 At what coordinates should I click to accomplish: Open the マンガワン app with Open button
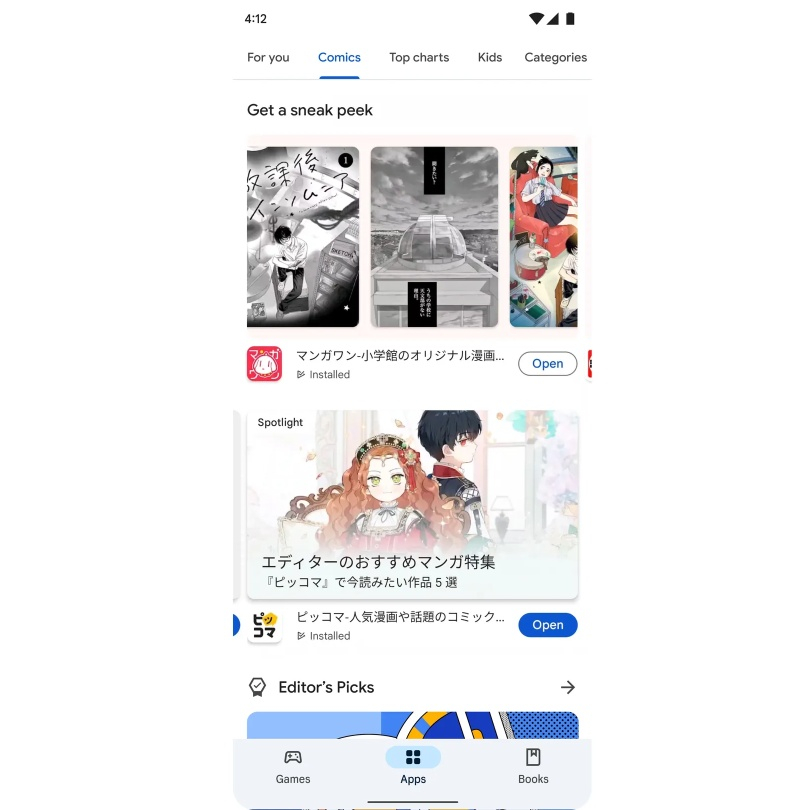[547, 364]
